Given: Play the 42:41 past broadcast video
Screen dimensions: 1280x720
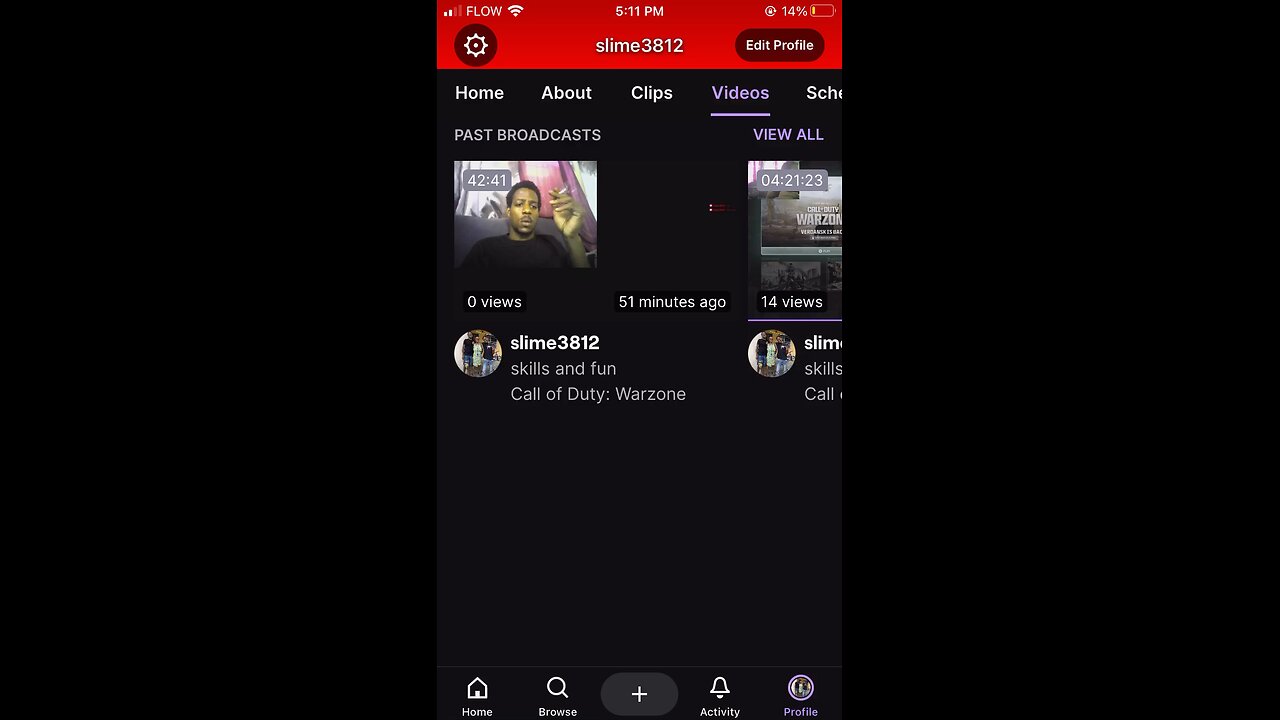Looking at the screenshot, I should [594, 238].
